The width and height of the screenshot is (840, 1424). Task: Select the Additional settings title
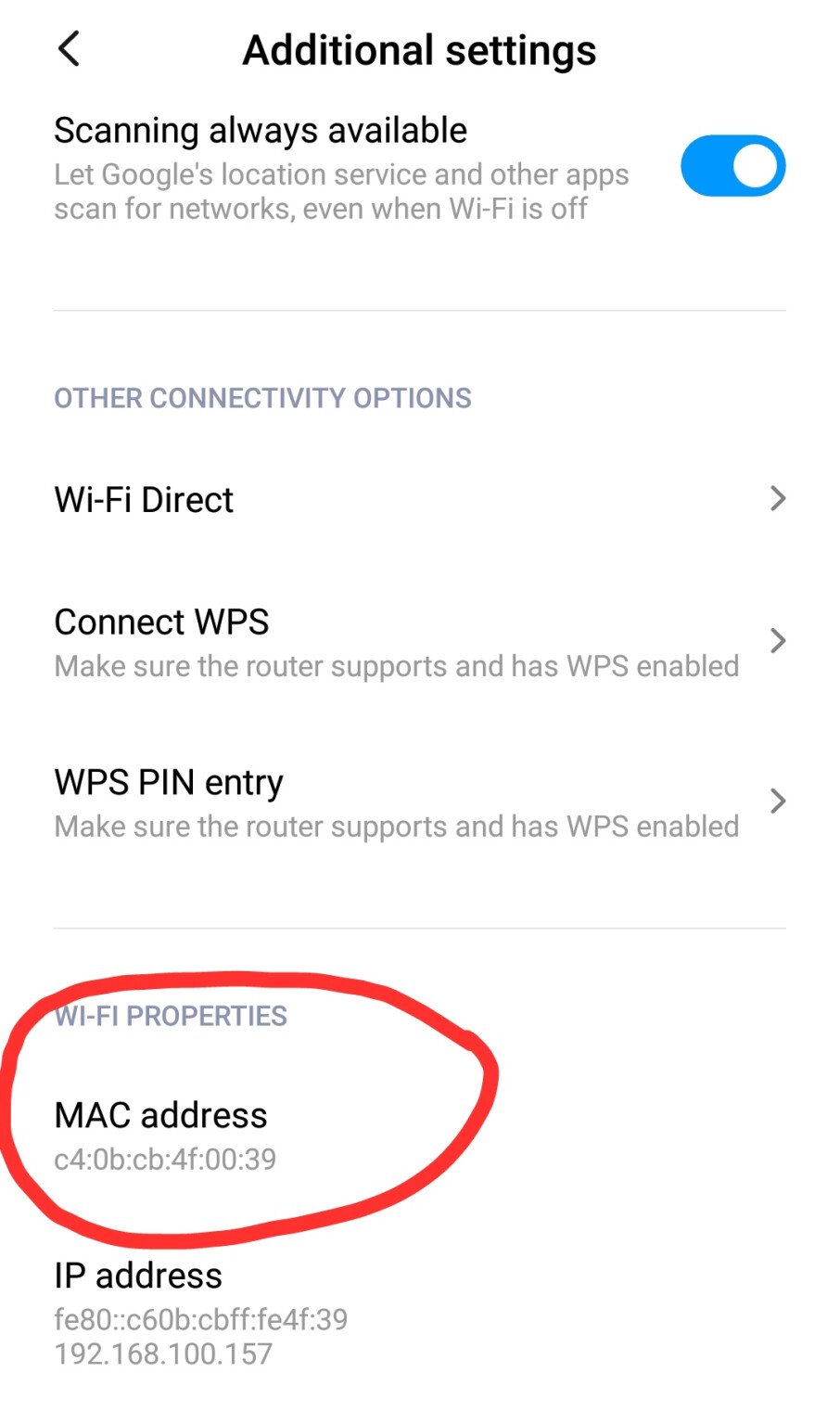(x=418, y=49)
